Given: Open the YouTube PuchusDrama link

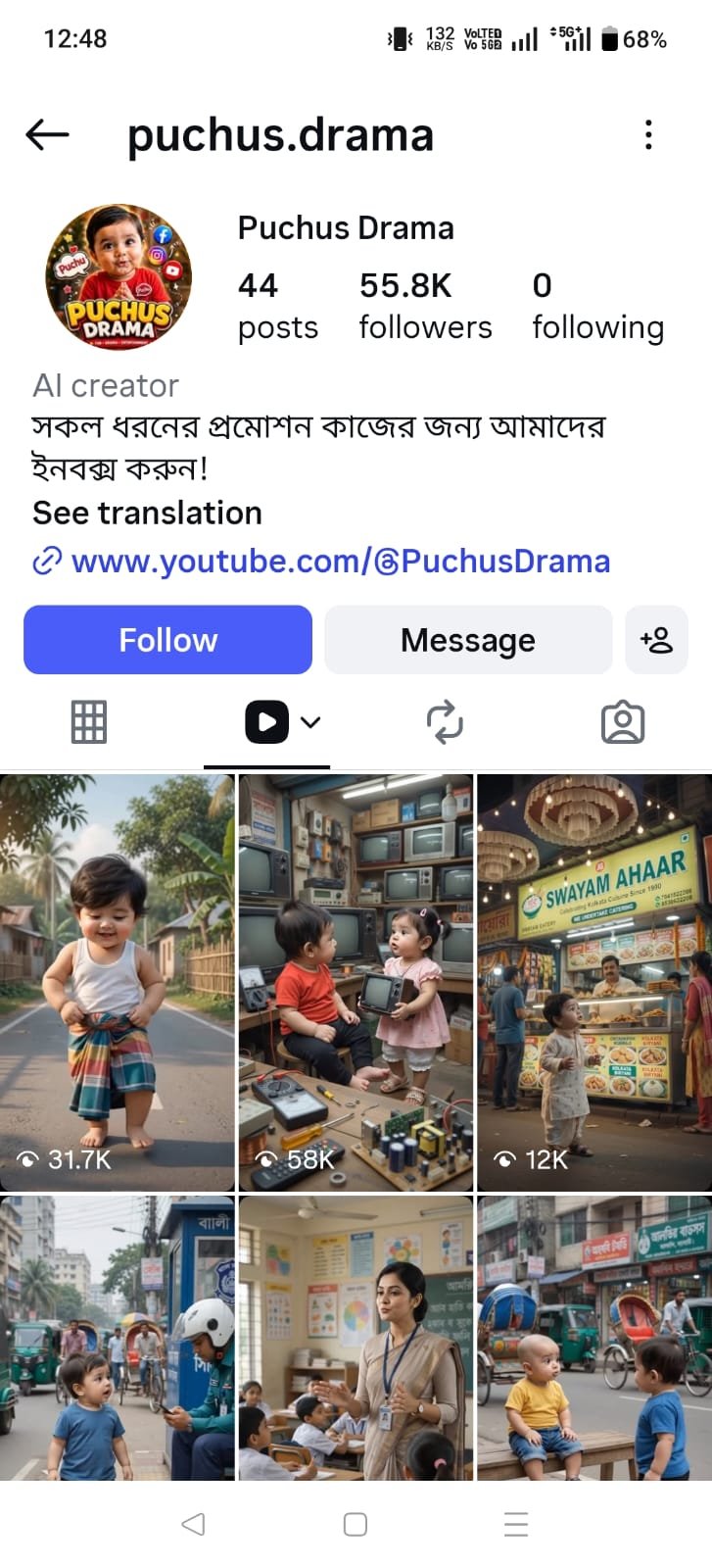Looking at the screenshot, I should pos(321,562).
